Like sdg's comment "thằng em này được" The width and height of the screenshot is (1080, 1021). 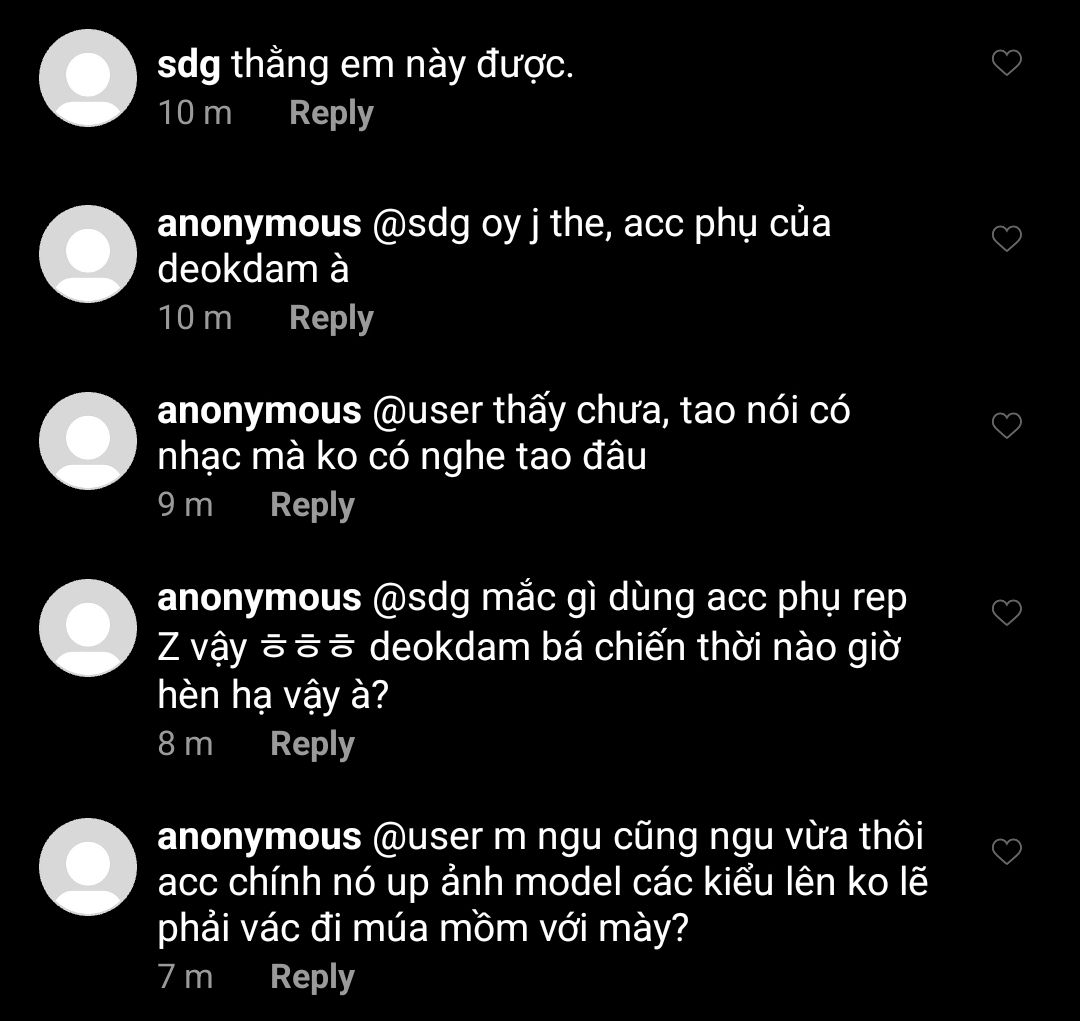click(1005, 64)
